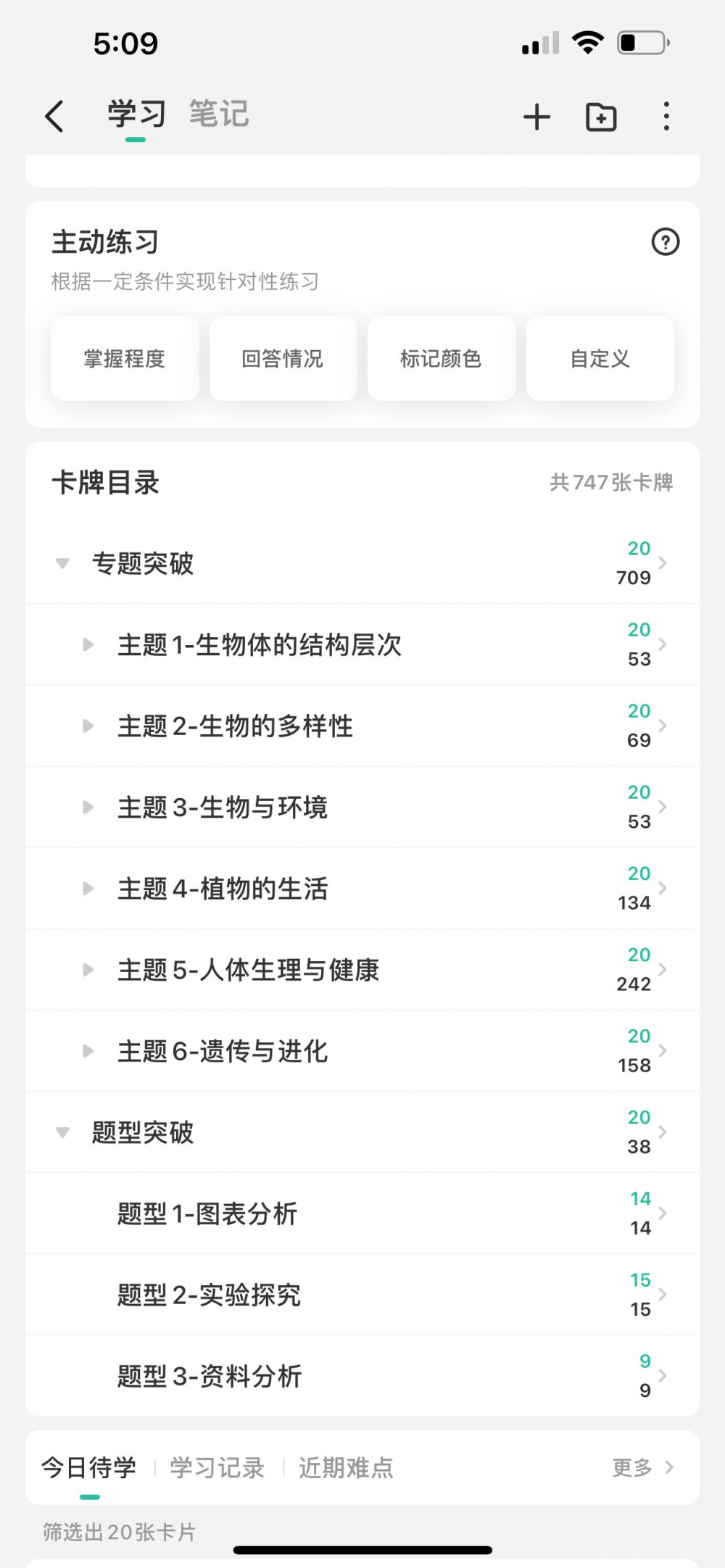Open 题型3-资料分析
Screen dimensions: 725x1568
tap(362, 1376)
